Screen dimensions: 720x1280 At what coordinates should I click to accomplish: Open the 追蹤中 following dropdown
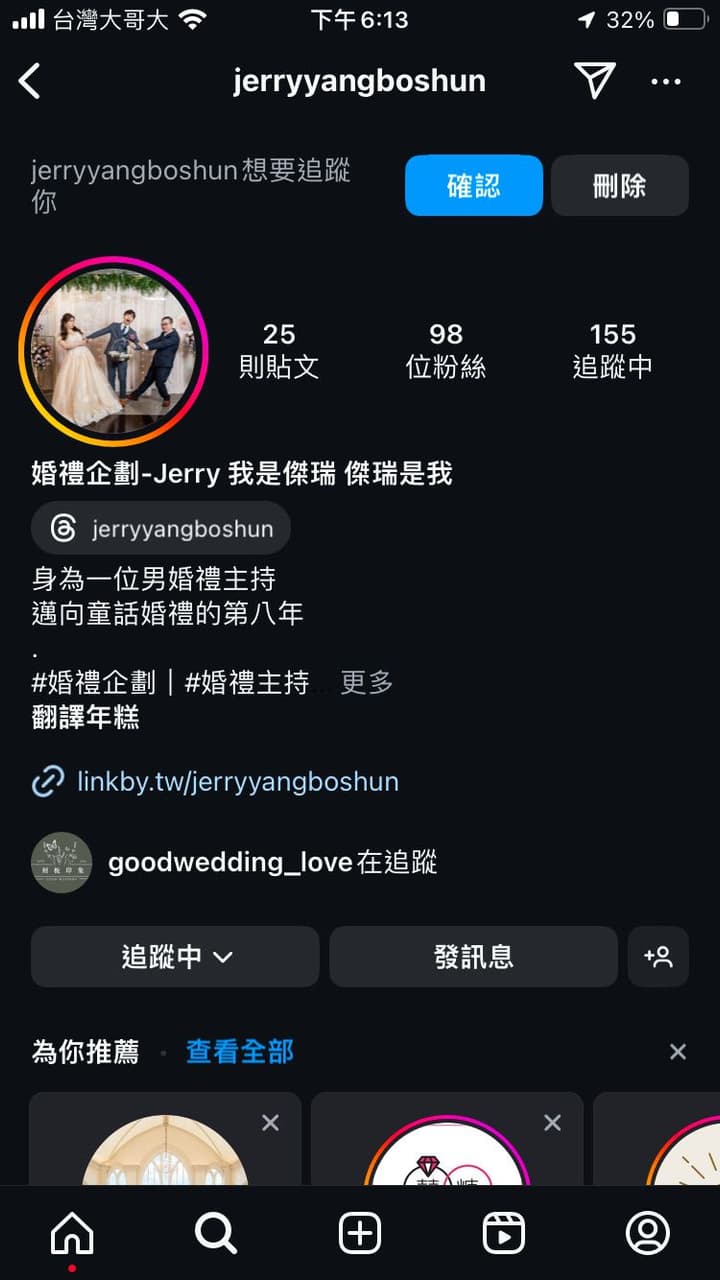point(175,957)
